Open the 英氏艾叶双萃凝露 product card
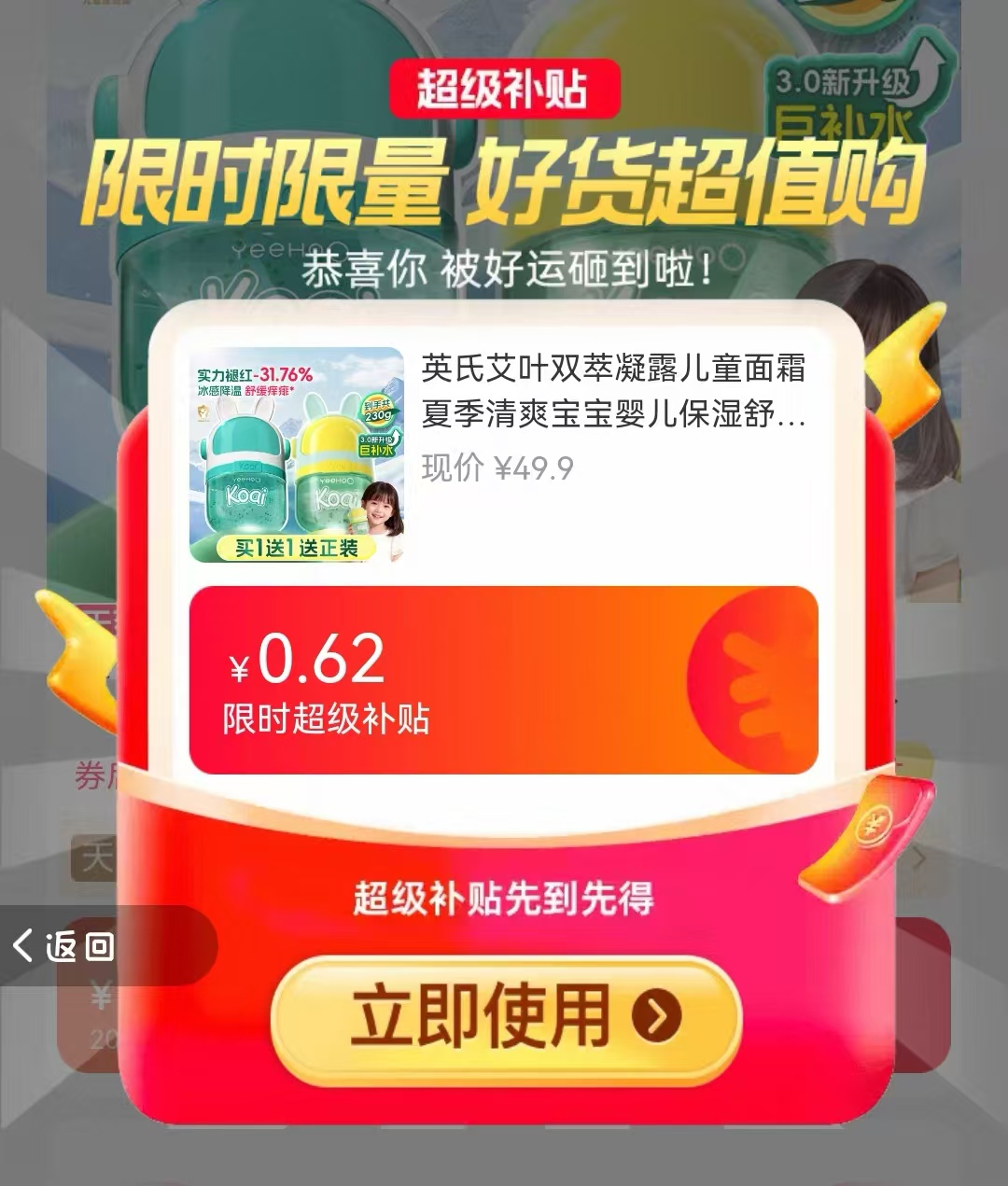This screenshot has width=1008, height=1186. pyautogui.click(x=504, y=454)
